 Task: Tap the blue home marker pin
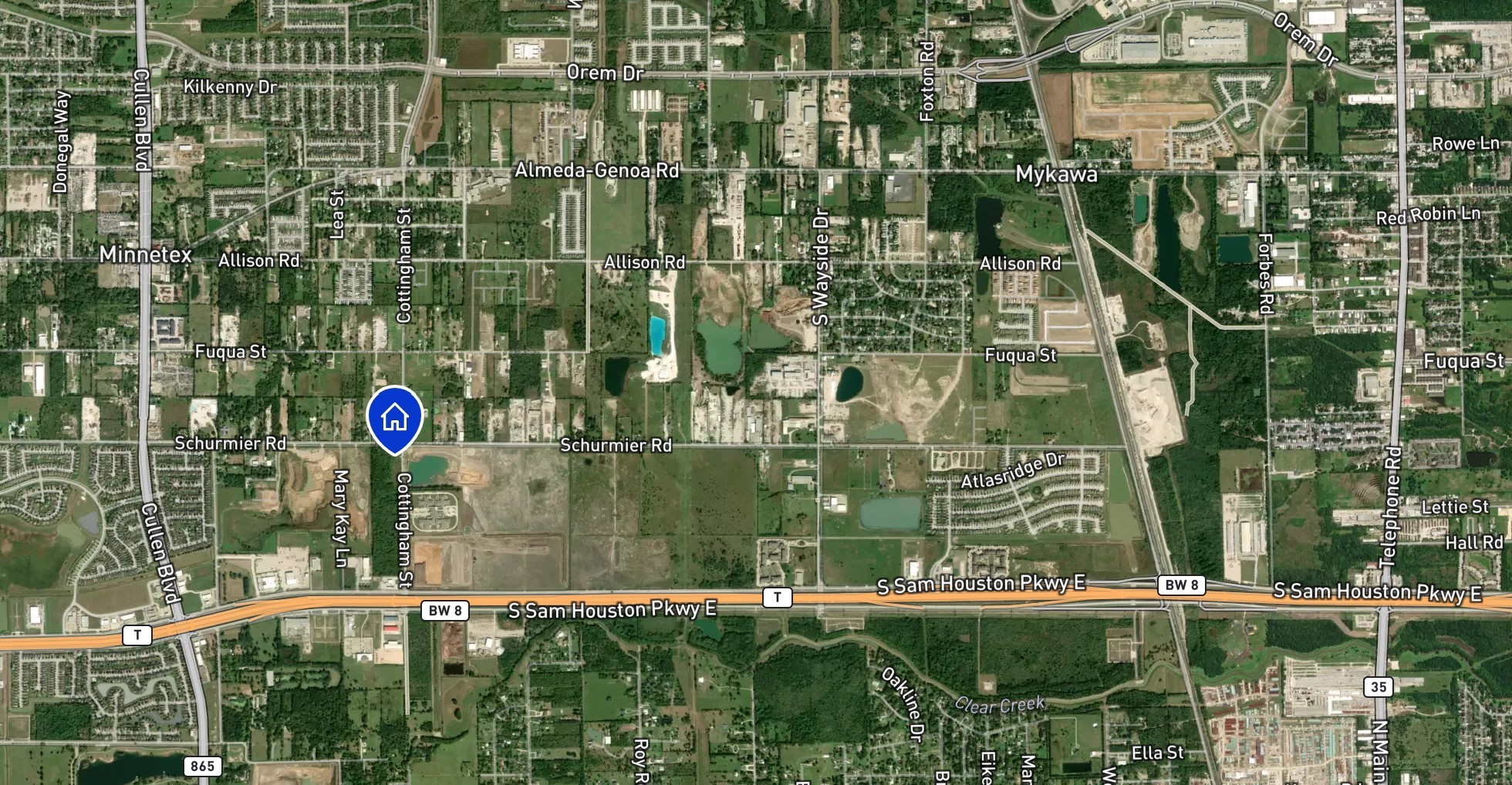point(395,417)
